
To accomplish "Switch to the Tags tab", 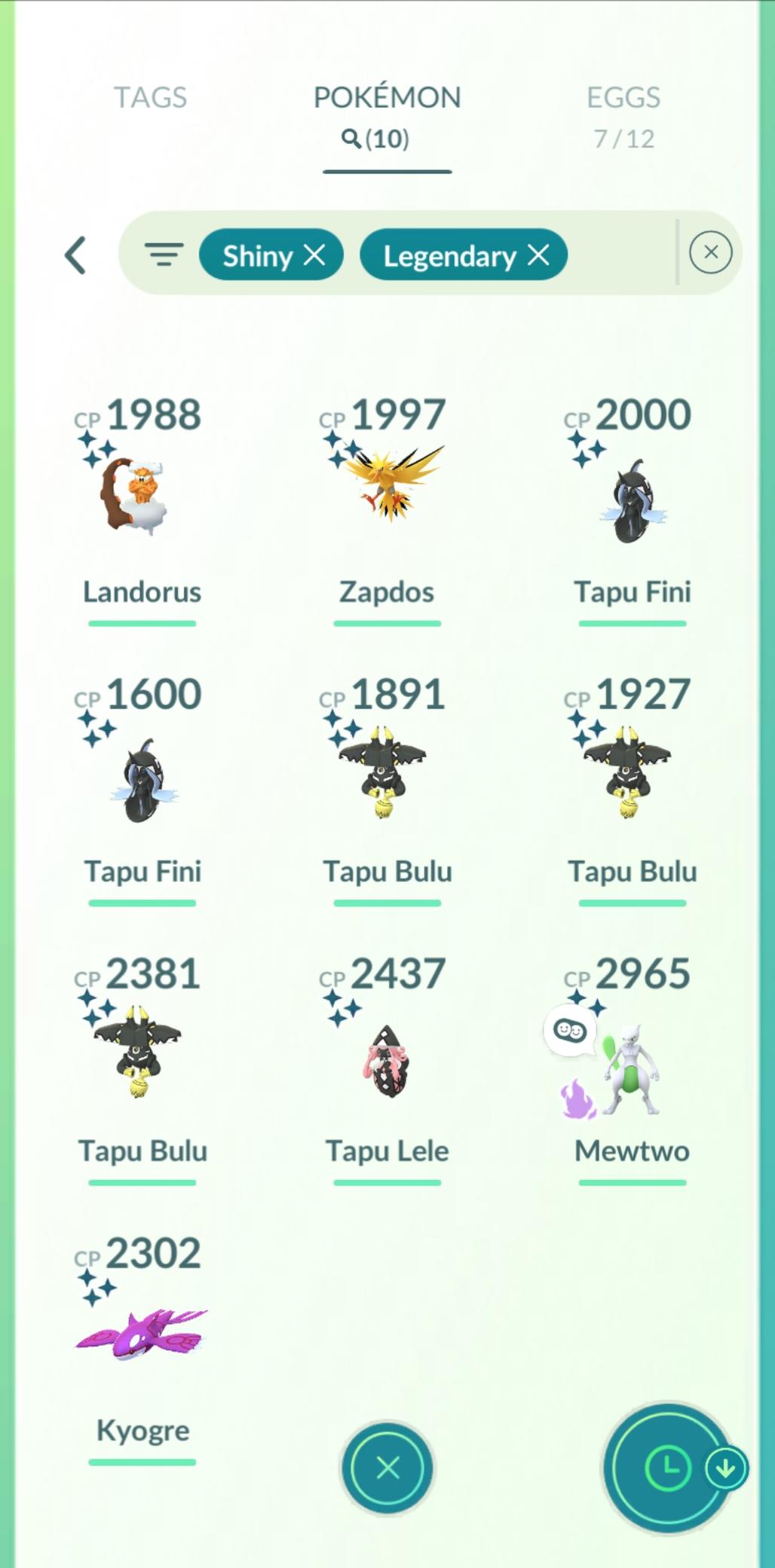I will pyautogui.click(x=150, y=97).
